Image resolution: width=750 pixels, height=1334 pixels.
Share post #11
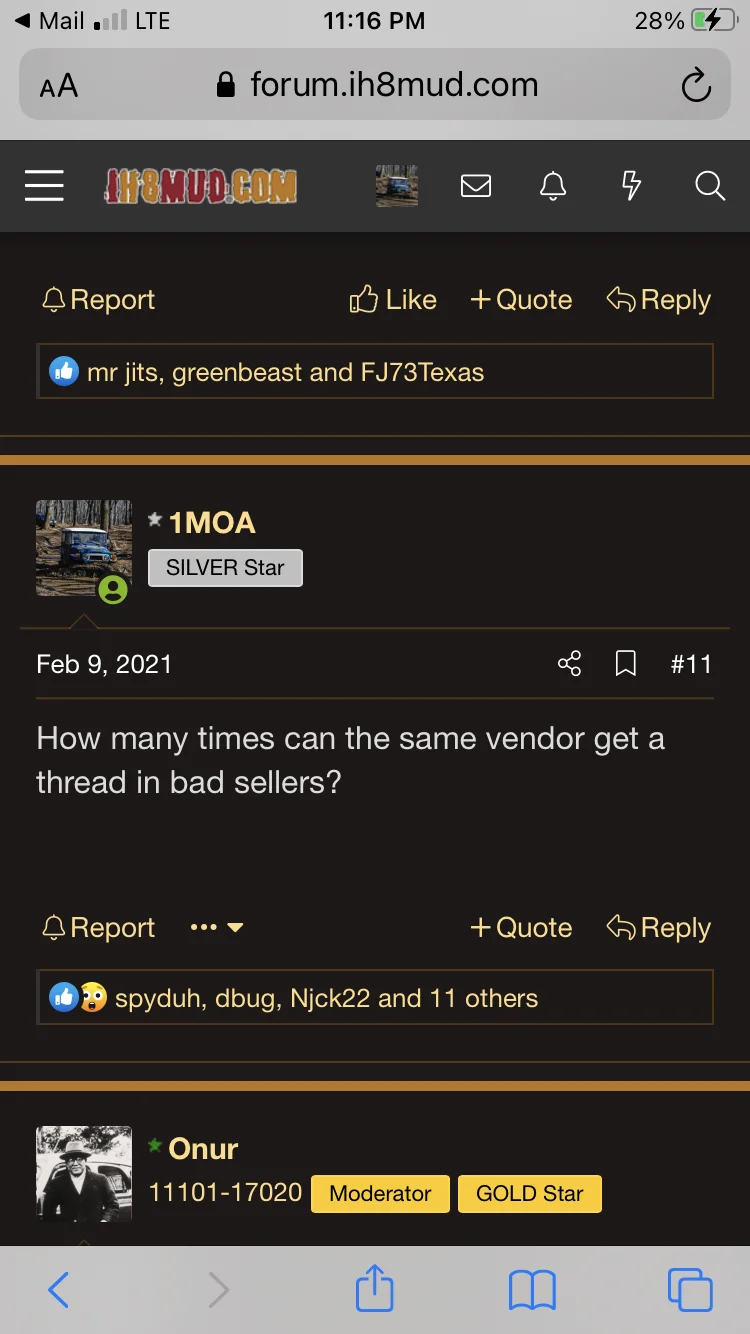[569, 664]
